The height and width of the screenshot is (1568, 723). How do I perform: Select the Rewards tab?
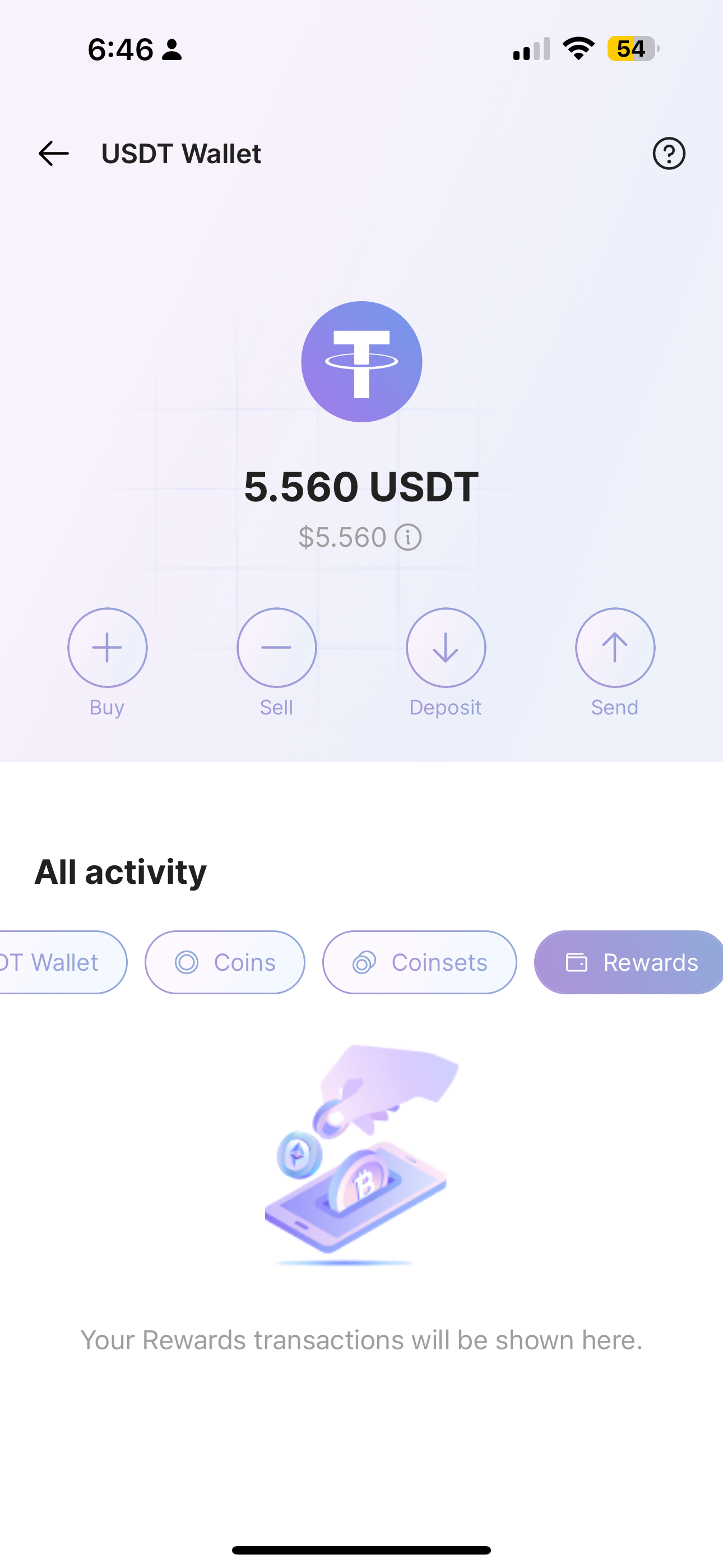pyautogui.click(x=630, y=962)
